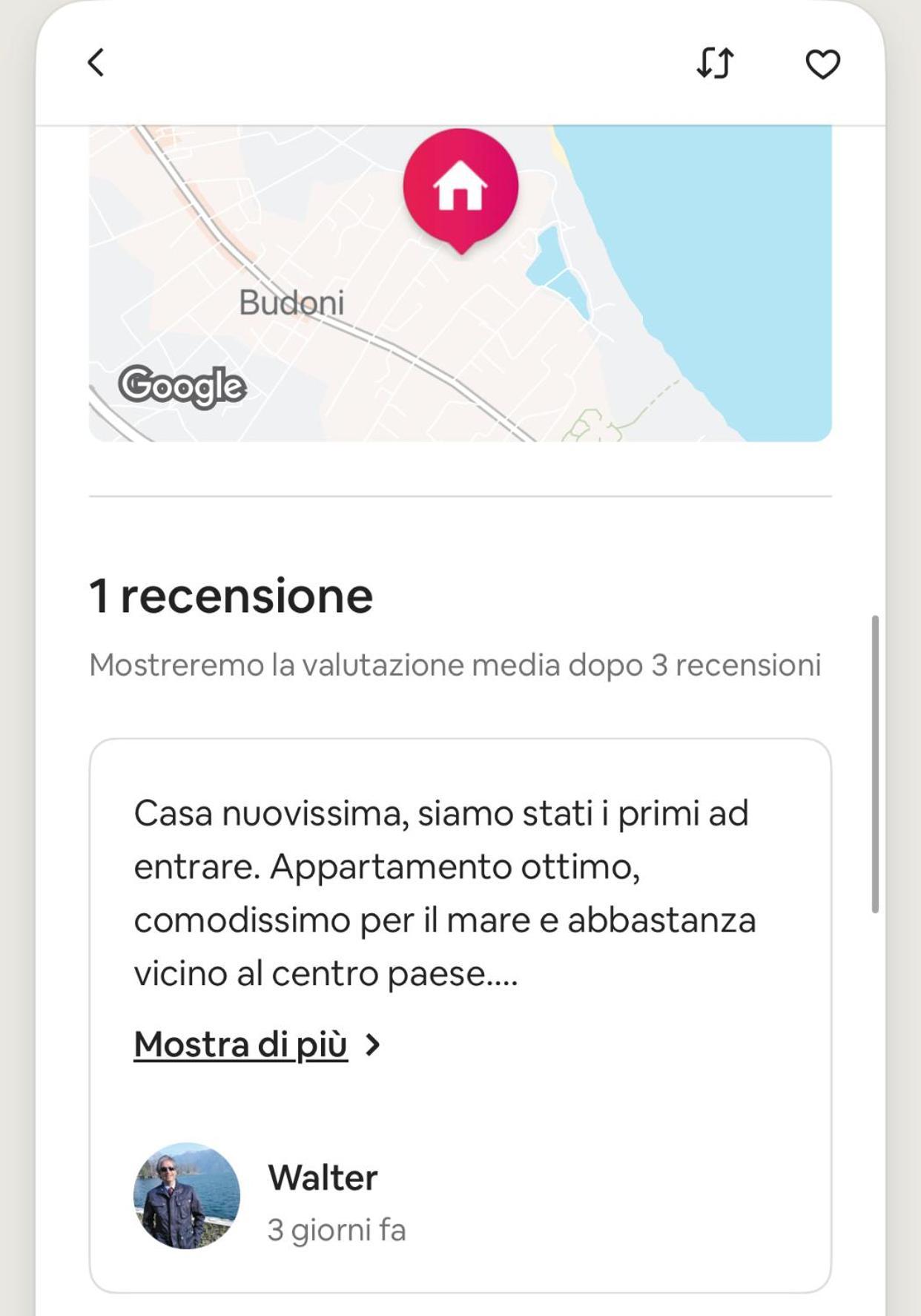The height and width of the screenshot is (1316, 921).
Task: Go back to the previous screen
Action: [x=96, y=63]
